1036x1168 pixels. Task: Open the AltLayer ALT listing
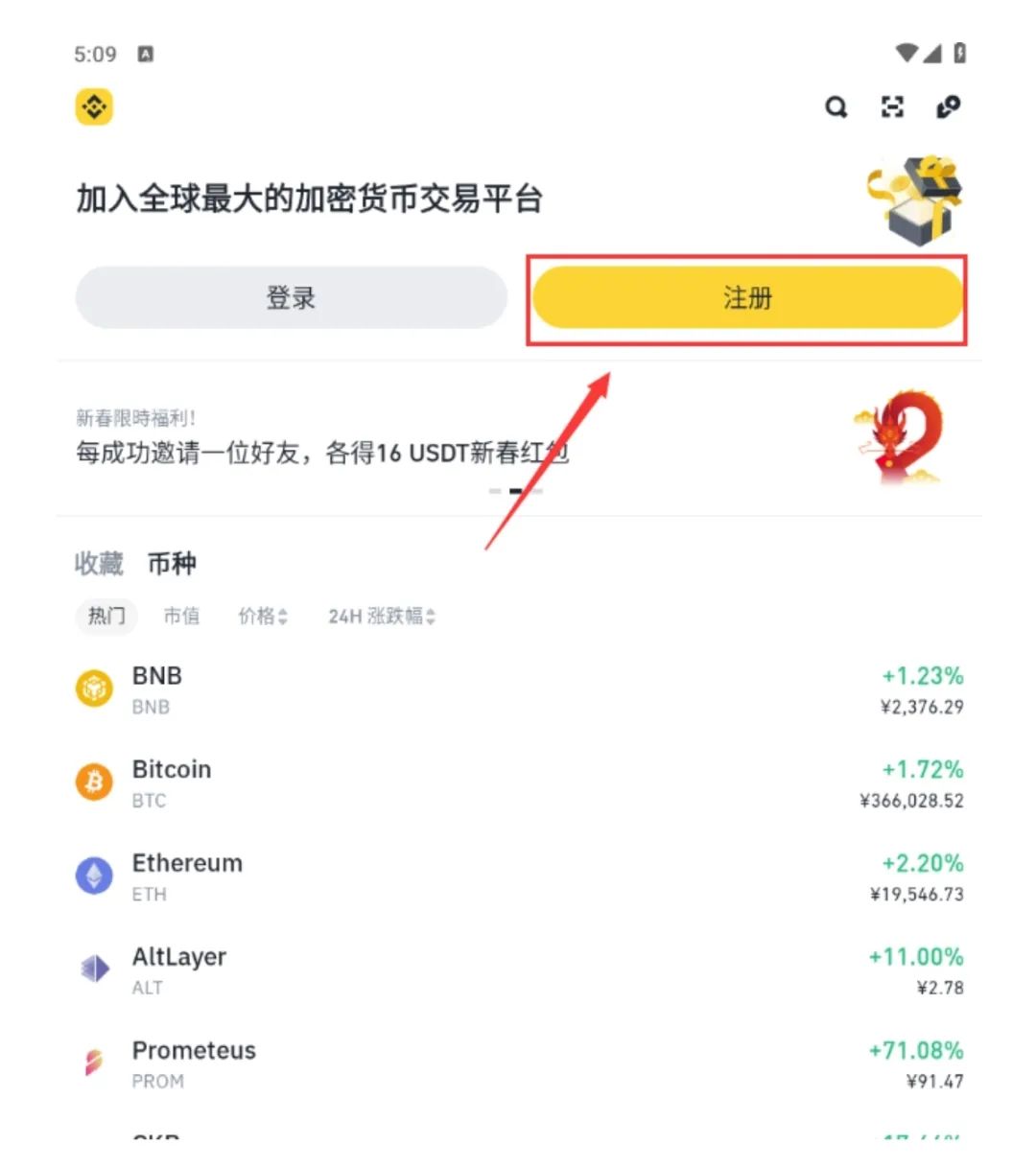coord(518,970)
